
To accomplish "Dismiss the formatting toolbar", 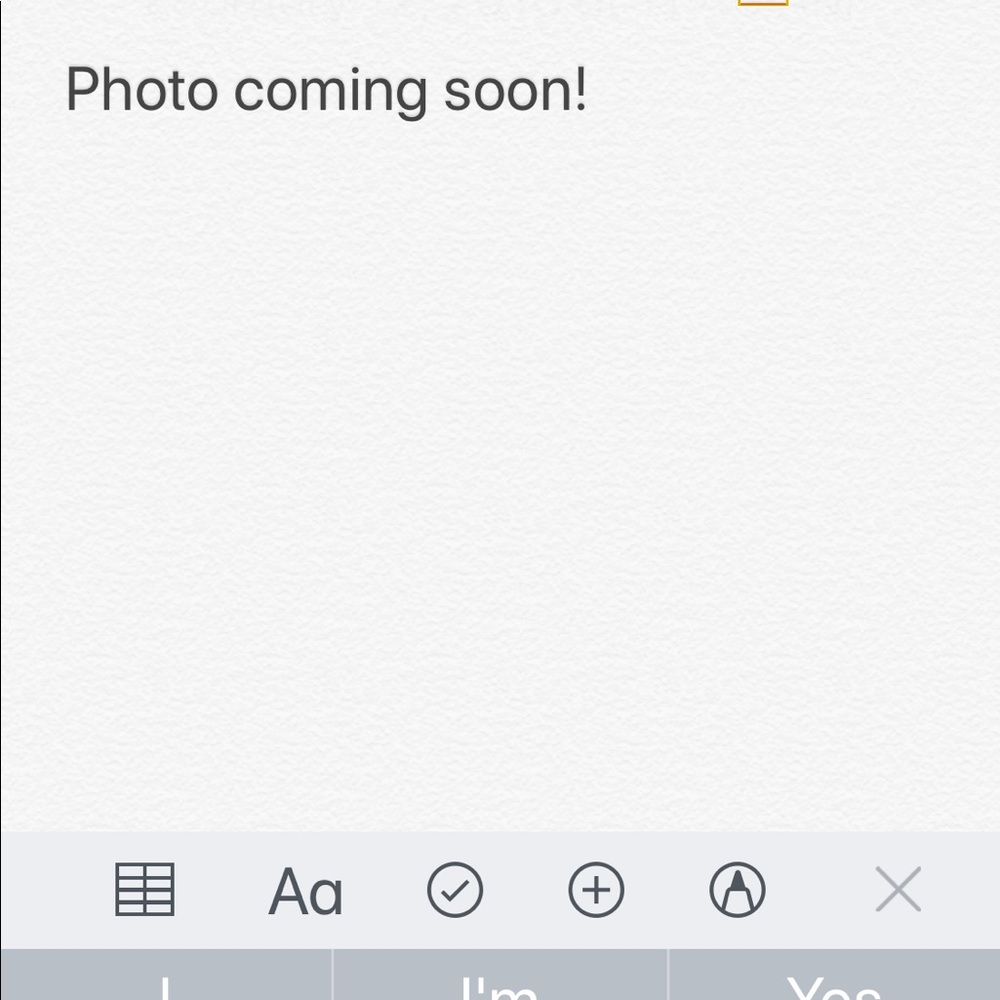I will (x=897, y=889).
